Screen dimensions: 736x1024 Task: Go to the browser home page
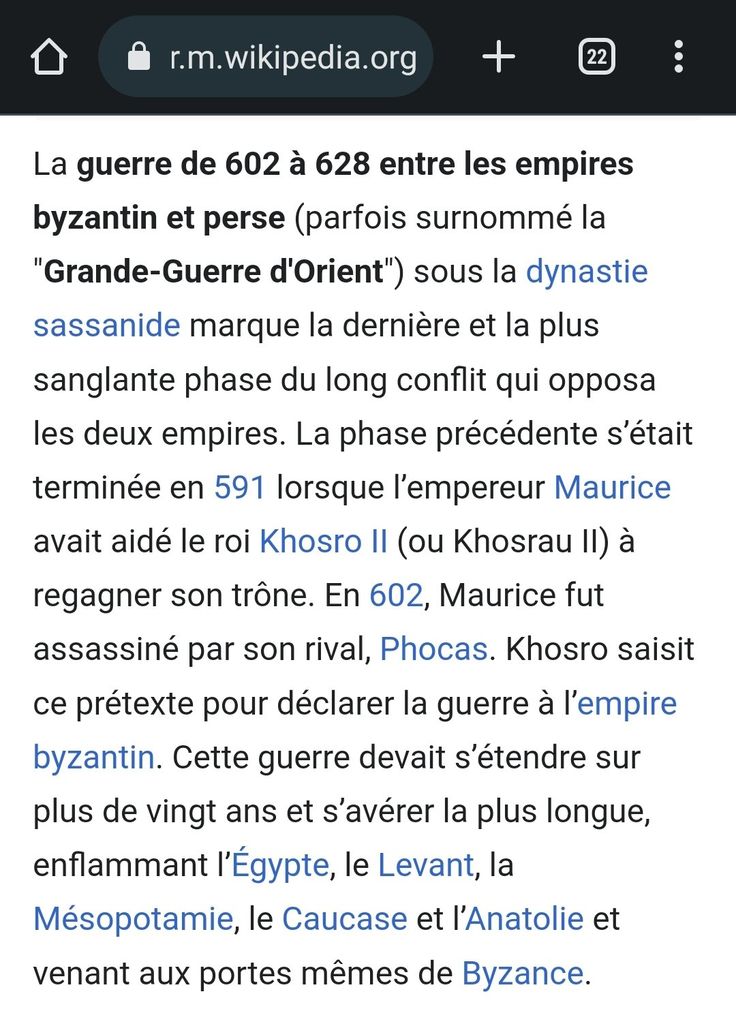(49, 57)
